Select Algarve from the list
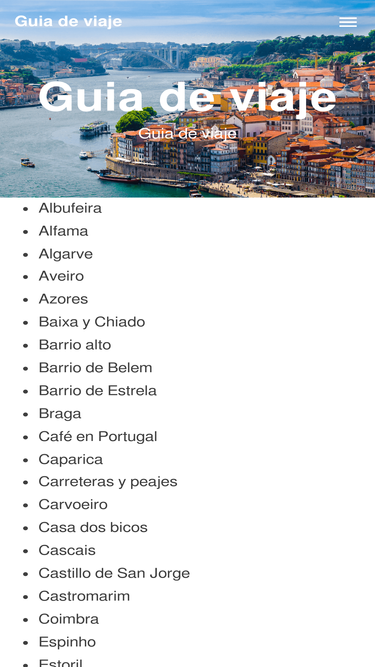 65,254
